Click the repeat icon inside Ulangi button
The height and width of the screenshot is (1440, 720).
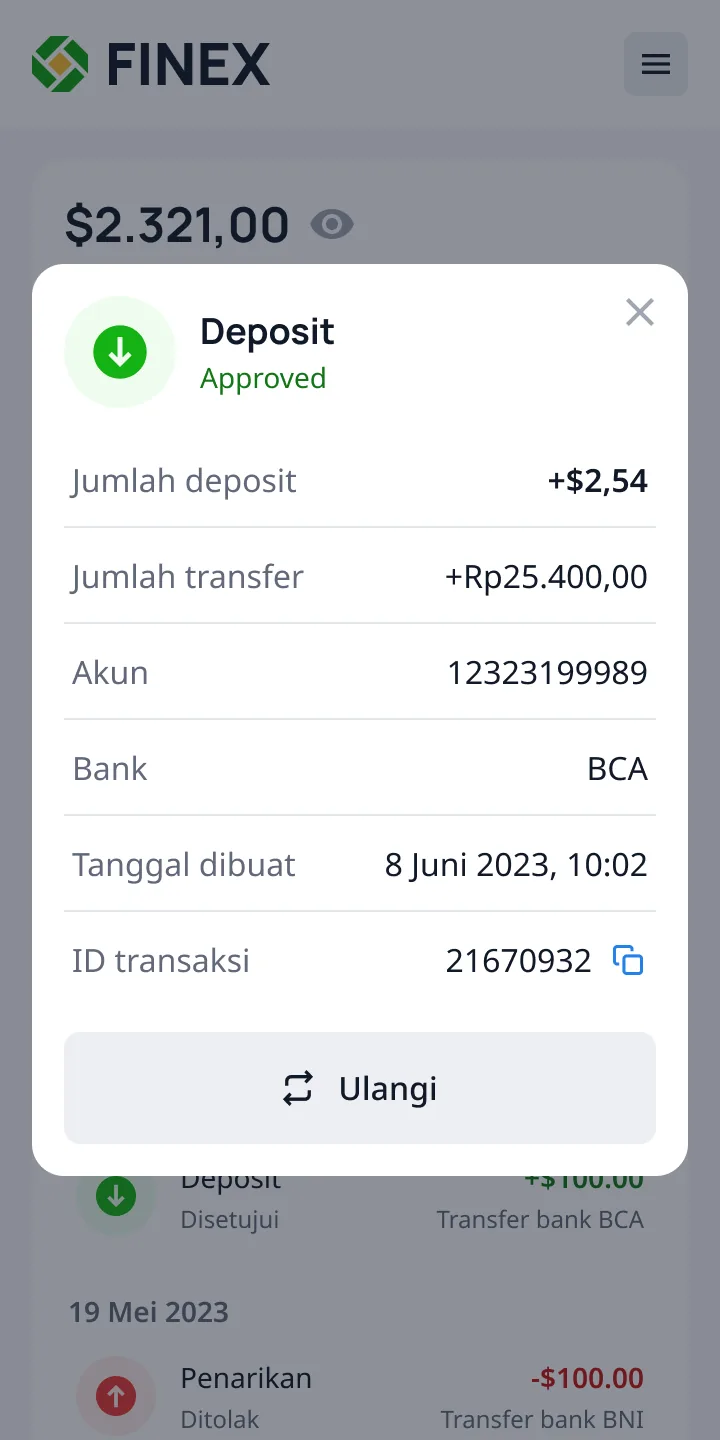pos(297,1088)
